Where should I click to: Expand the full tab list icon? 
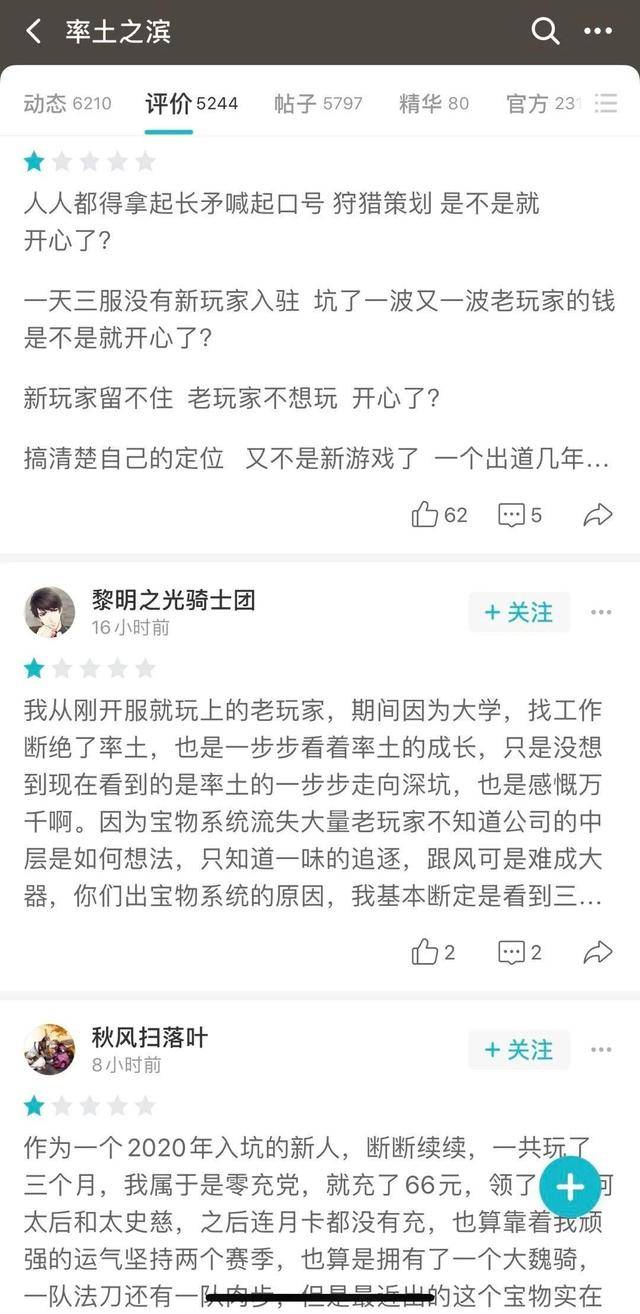click(606, 103)
